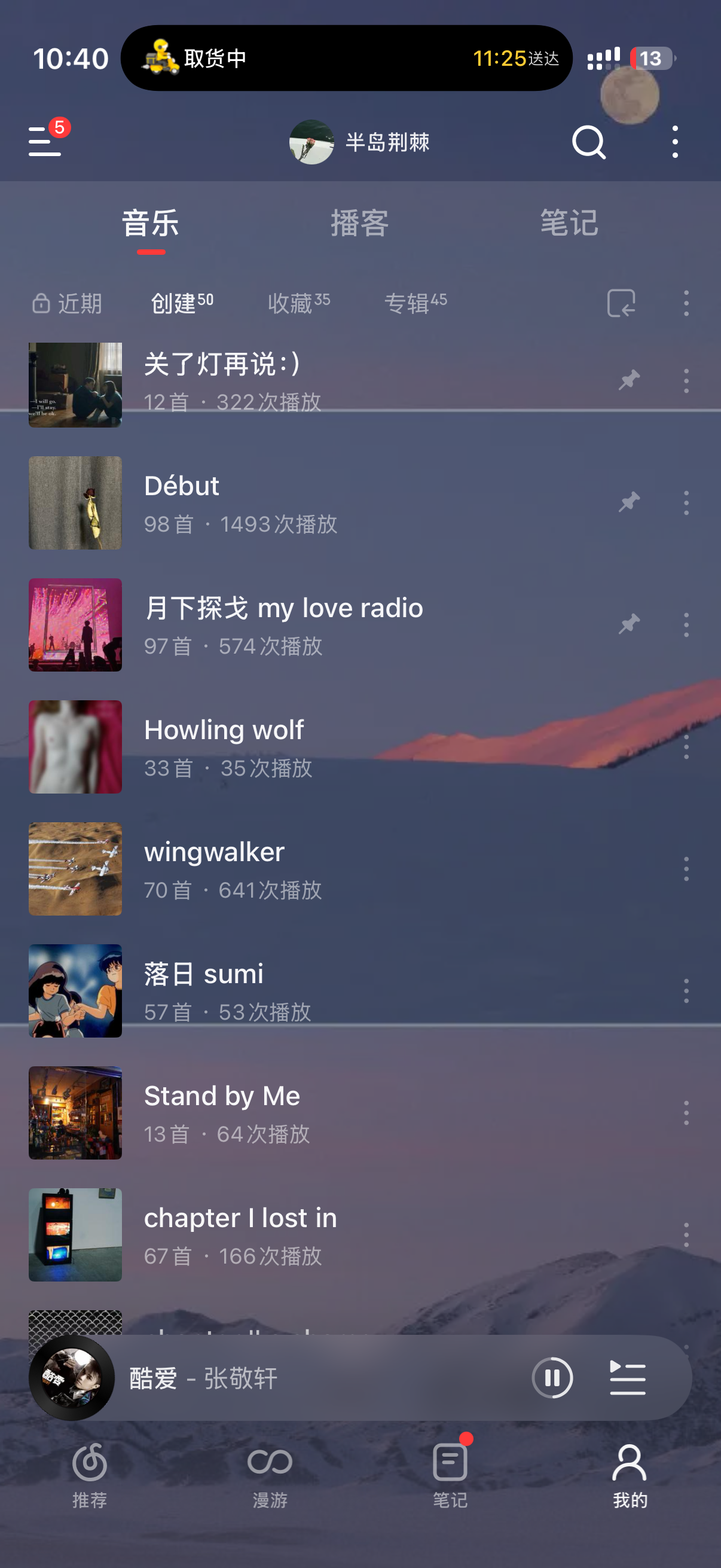
Task: Open the top-right overflow menu
Action: click(675, 142)
